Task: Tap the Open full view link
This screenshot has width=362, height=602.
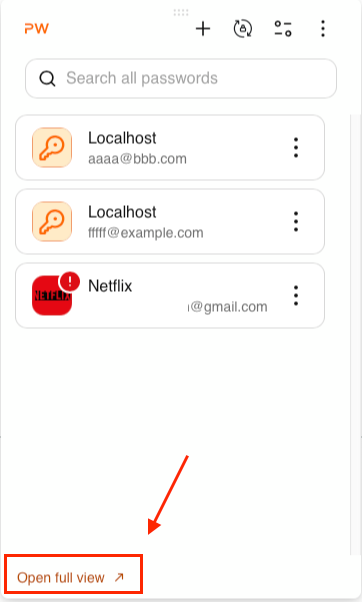Action: point(71,577)
